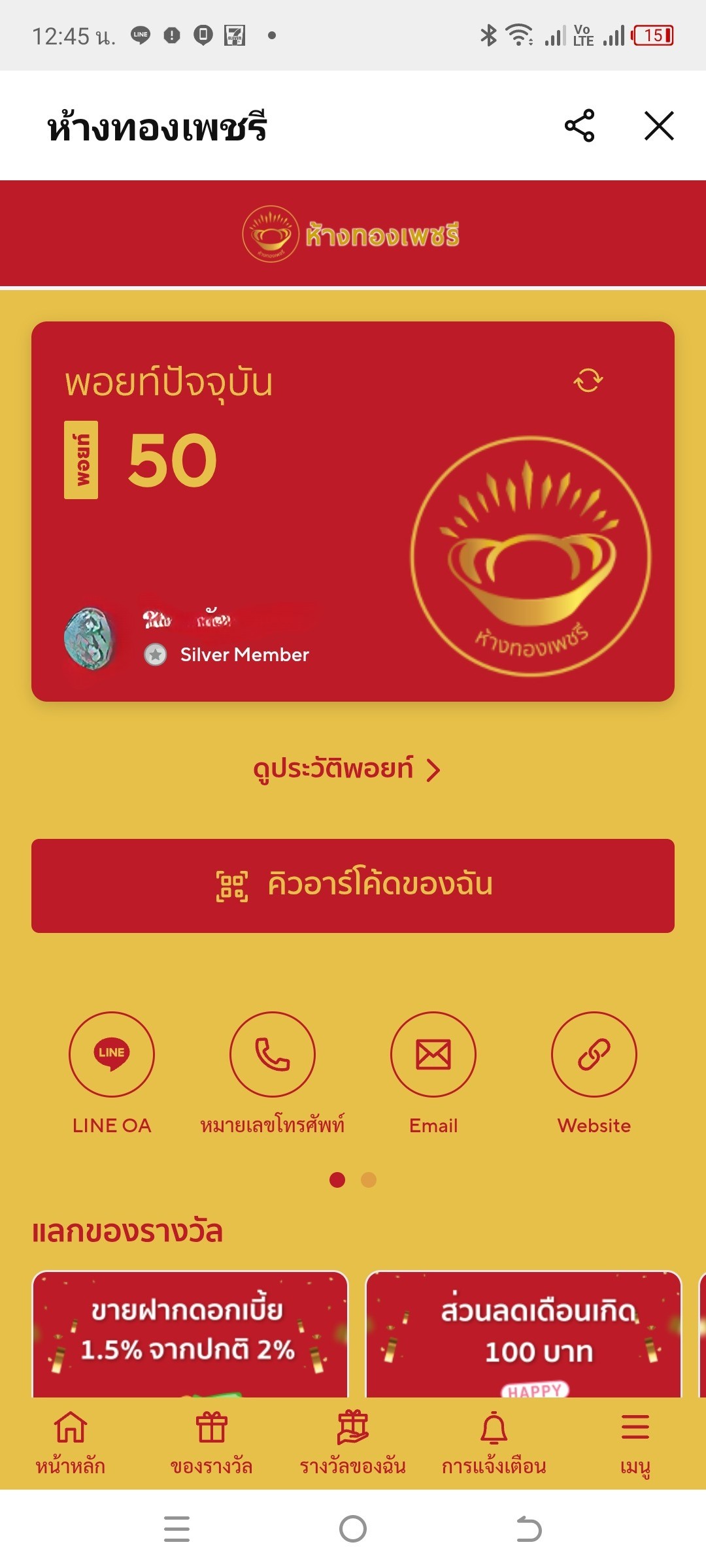Open the ส่วนลดเดือนเกิด 100 บาท reward

coord(523,1333)
